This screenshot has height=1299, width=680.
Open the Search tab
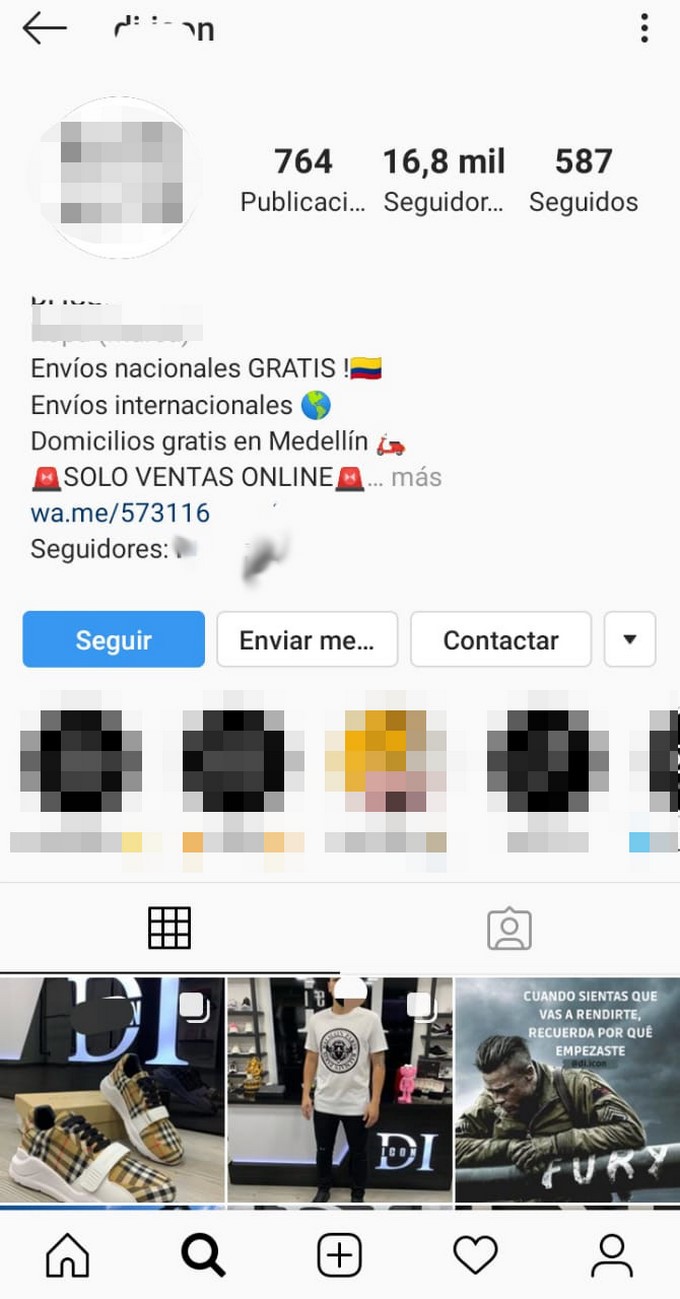click(203, 1254)
